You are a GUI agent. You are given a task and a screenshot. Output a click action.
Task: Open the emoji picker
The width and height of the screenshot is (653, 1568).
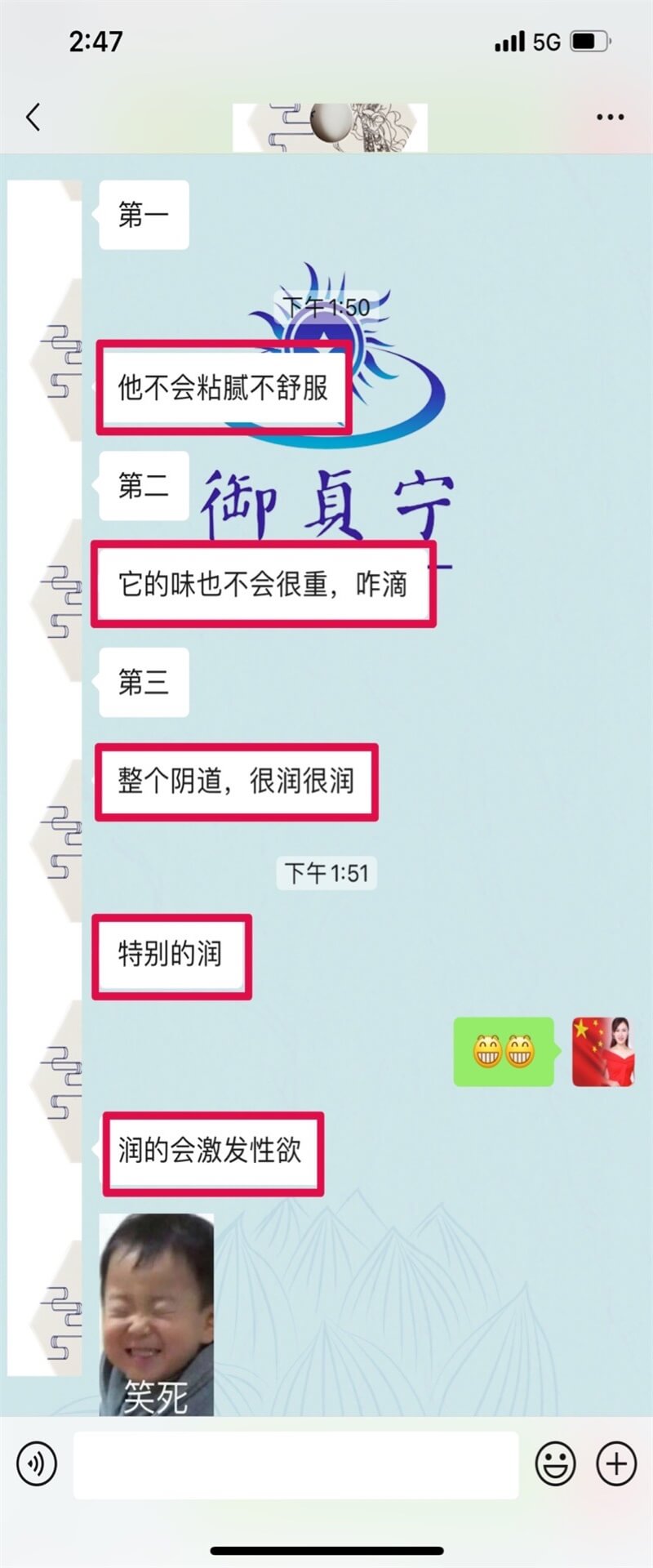(555, 1463)
